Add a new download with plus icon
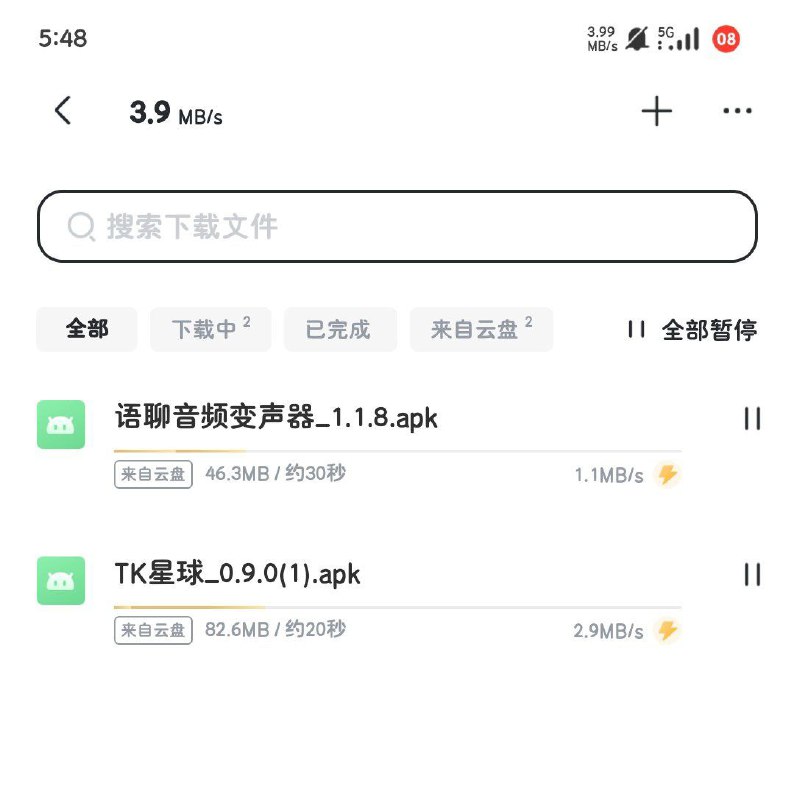794x800 pixels. 656,111
